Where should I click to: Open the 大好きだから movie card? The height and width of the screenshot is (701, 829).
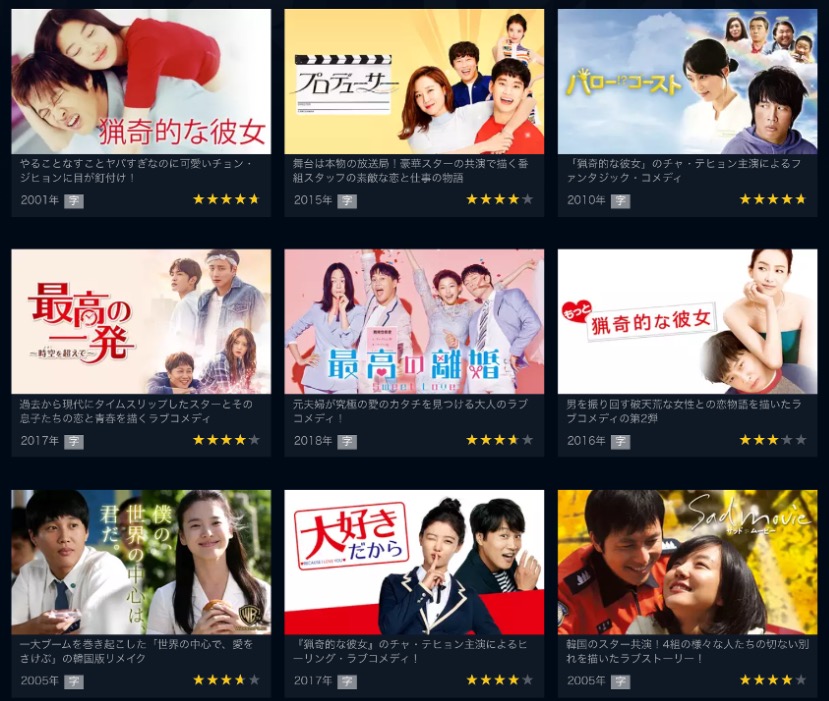[x=414, y=562]
